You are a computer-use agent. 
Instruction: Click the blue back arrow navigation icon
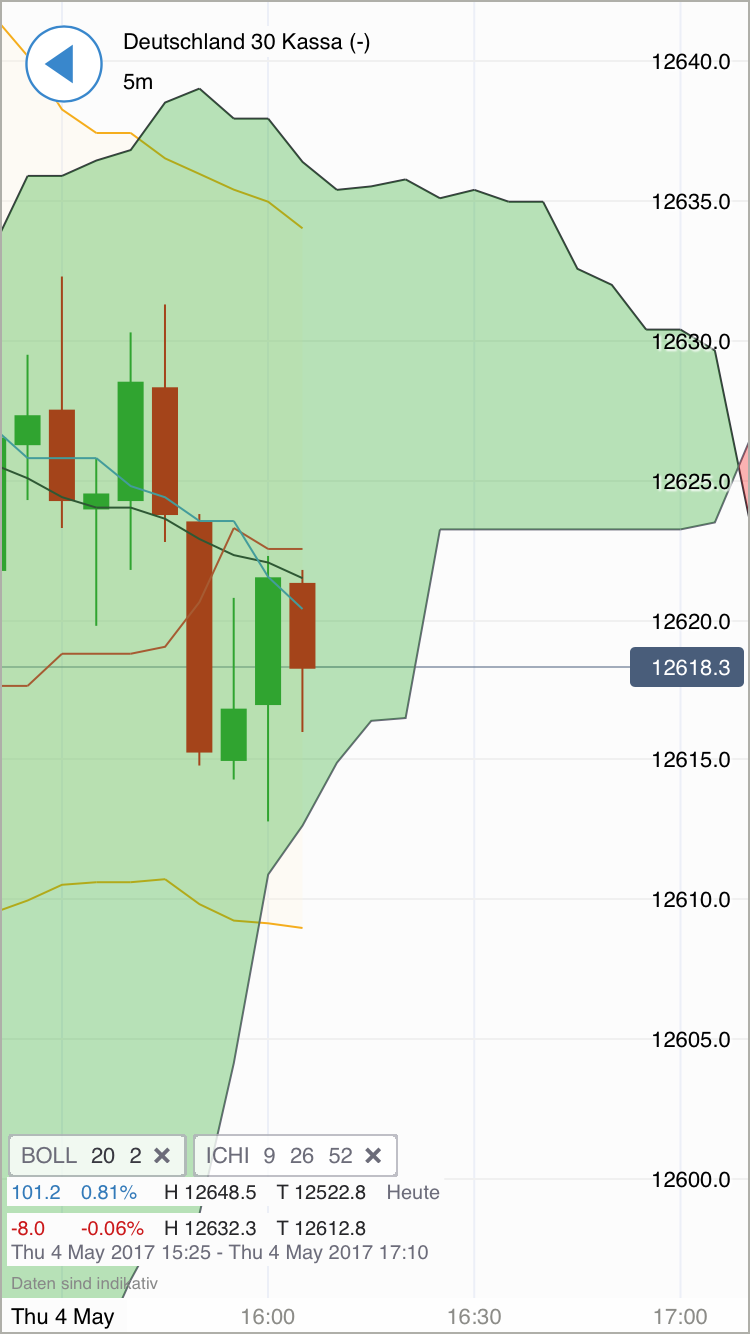click(x=63, y=63)
